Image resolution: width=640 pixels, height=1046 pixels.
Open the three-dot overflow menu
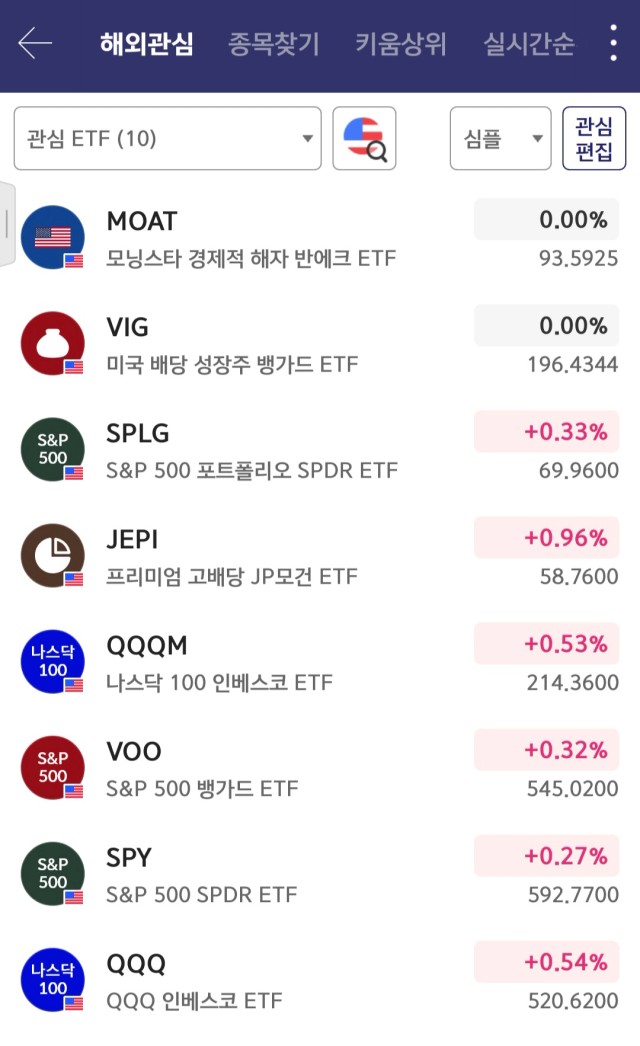coord(613,43)
